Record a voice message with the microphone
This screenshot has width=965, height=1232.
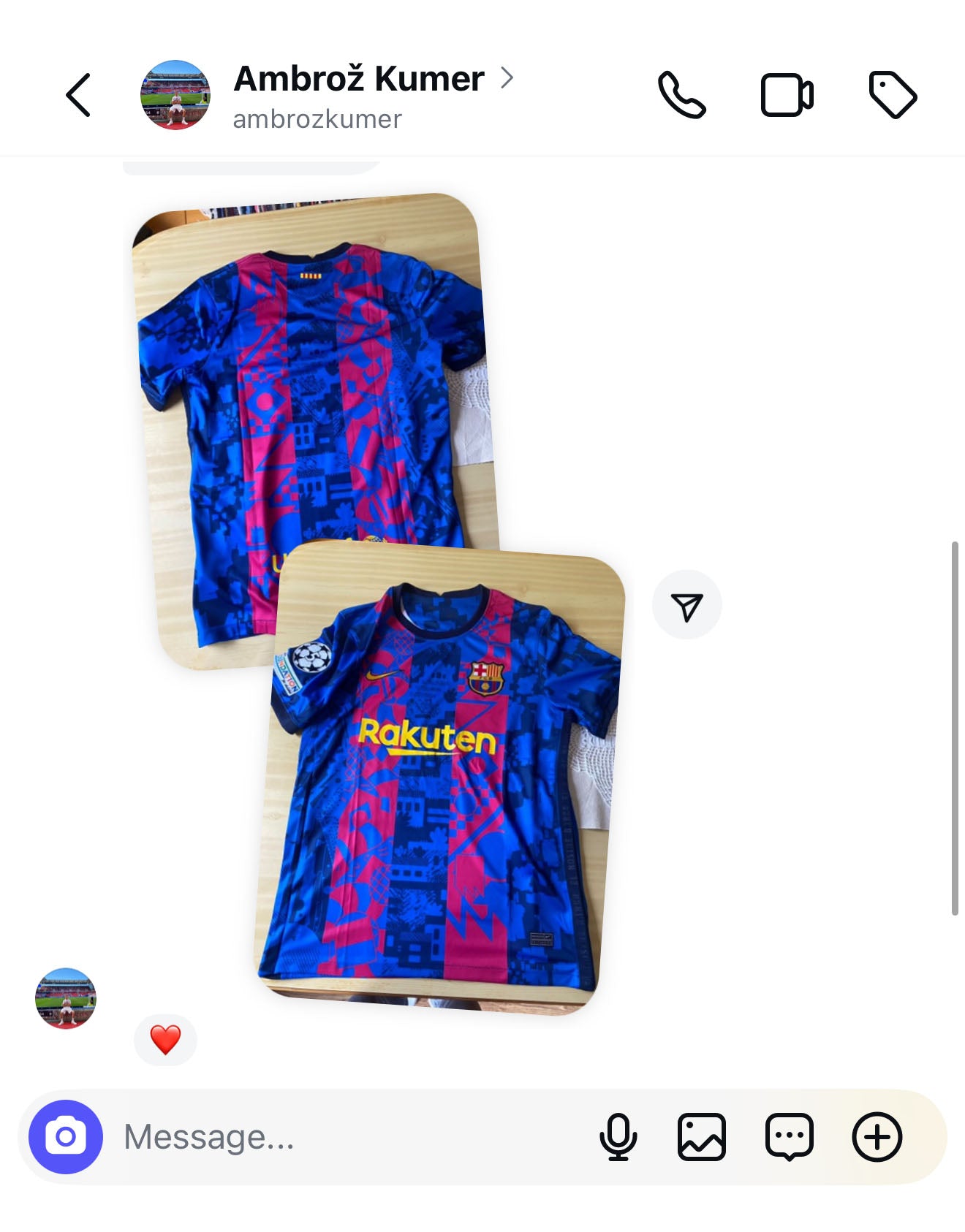[618, 1137]
